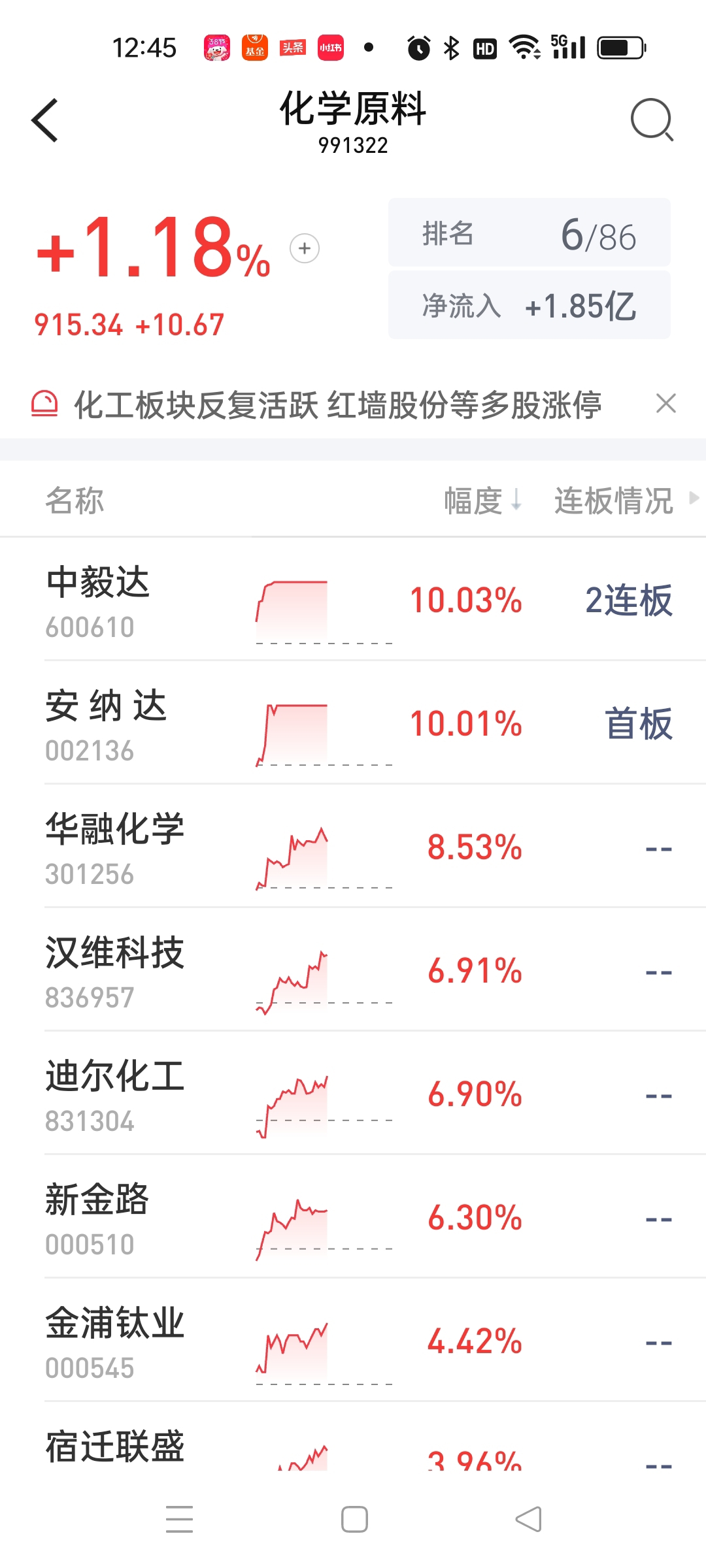Open 新金路 000510 stock details
Image resolution: width=706 pixels, height=1568 pixels.
click(353, 1217)
